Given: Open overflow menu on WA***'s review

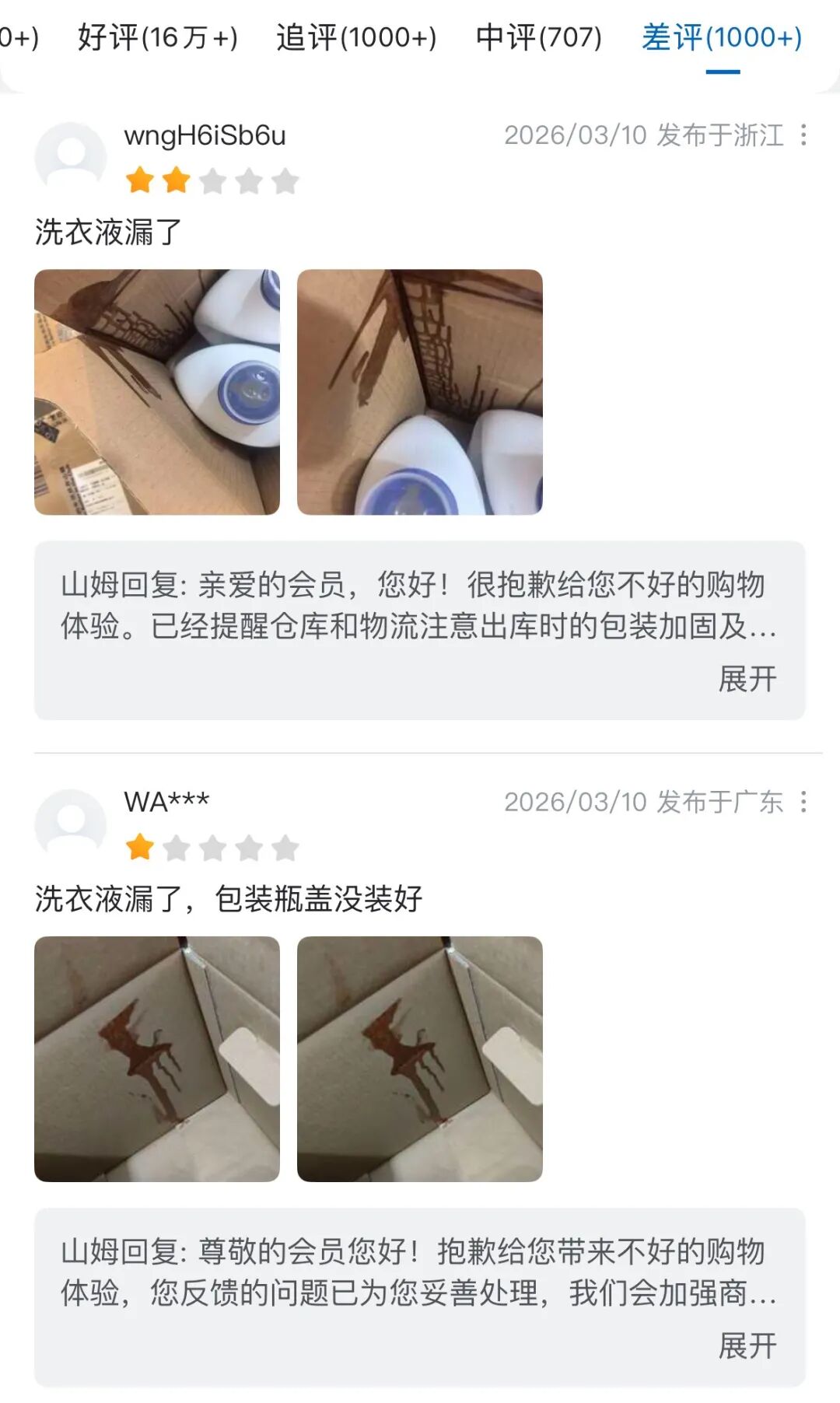Looking at the screenshot, I should (x=803, y=802).
